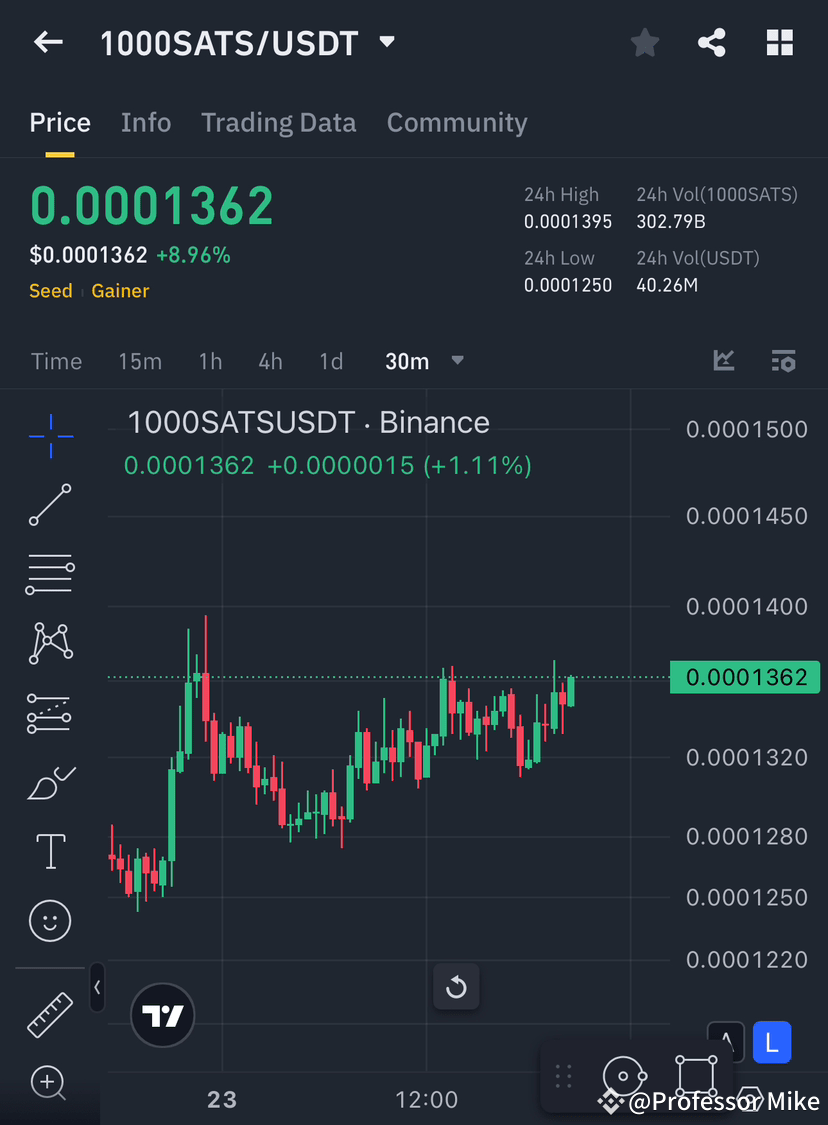This screenshot has width=828, height=1125.
Task: Toggle the favorite star for 1000SATS/USDT
Action: [644, 42]
